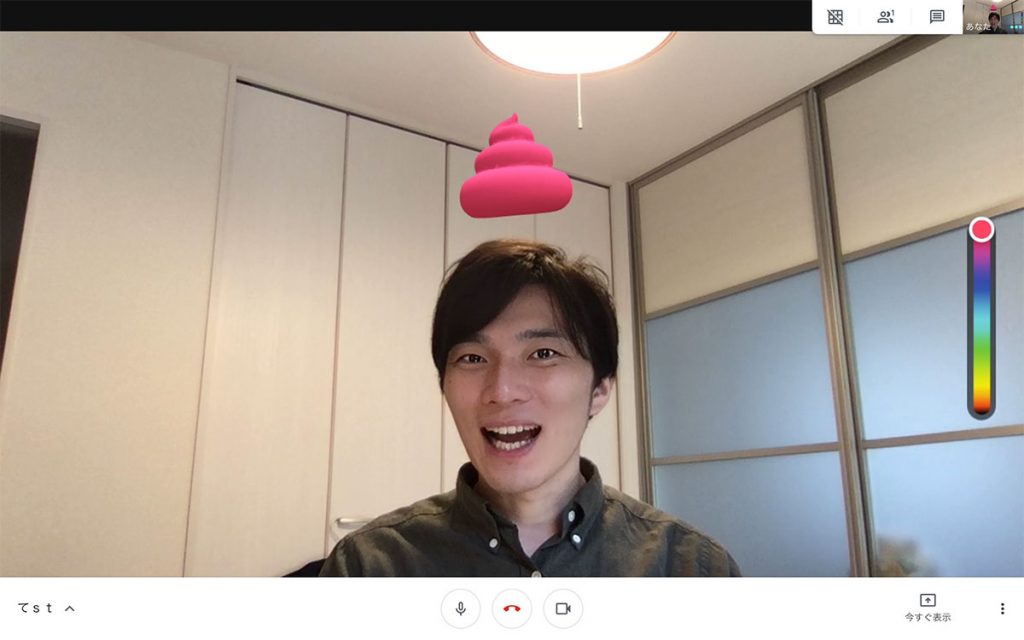Tap 今すぐ表示 to present screen
Screen dimensions: 1024x640
[x=927, y=607]
